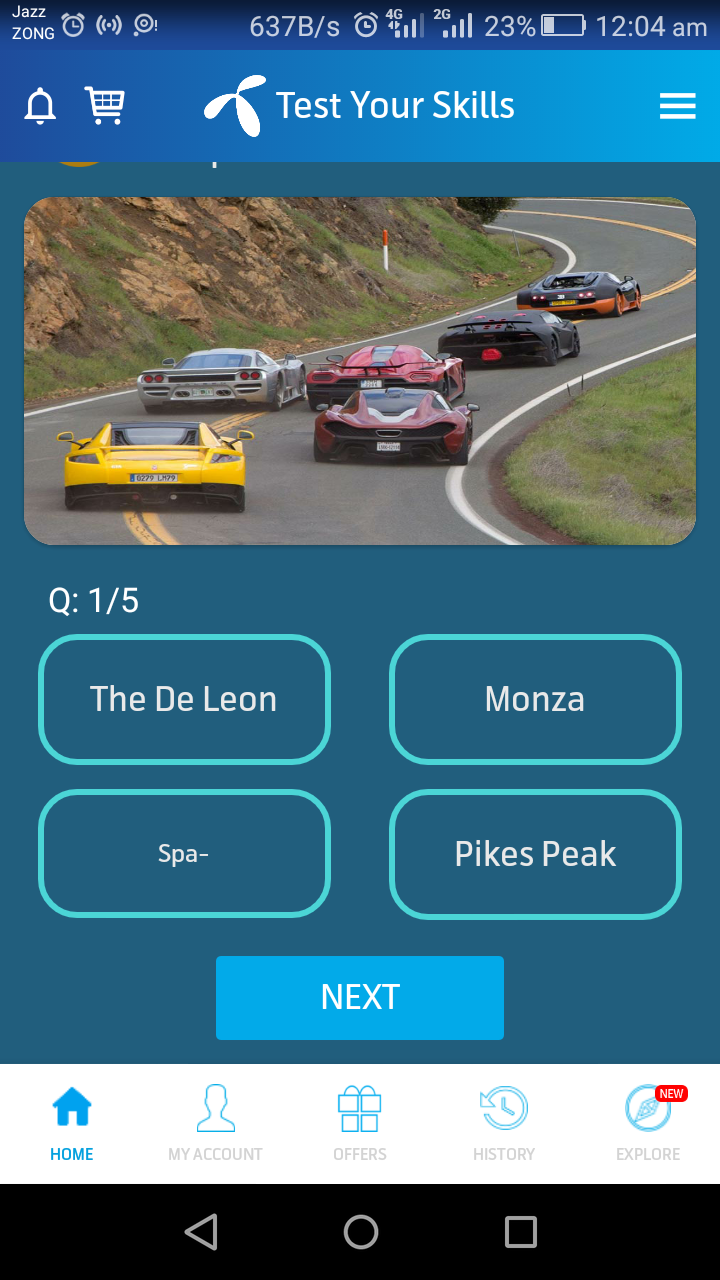Choose Monza as the answer

point(535,699)
